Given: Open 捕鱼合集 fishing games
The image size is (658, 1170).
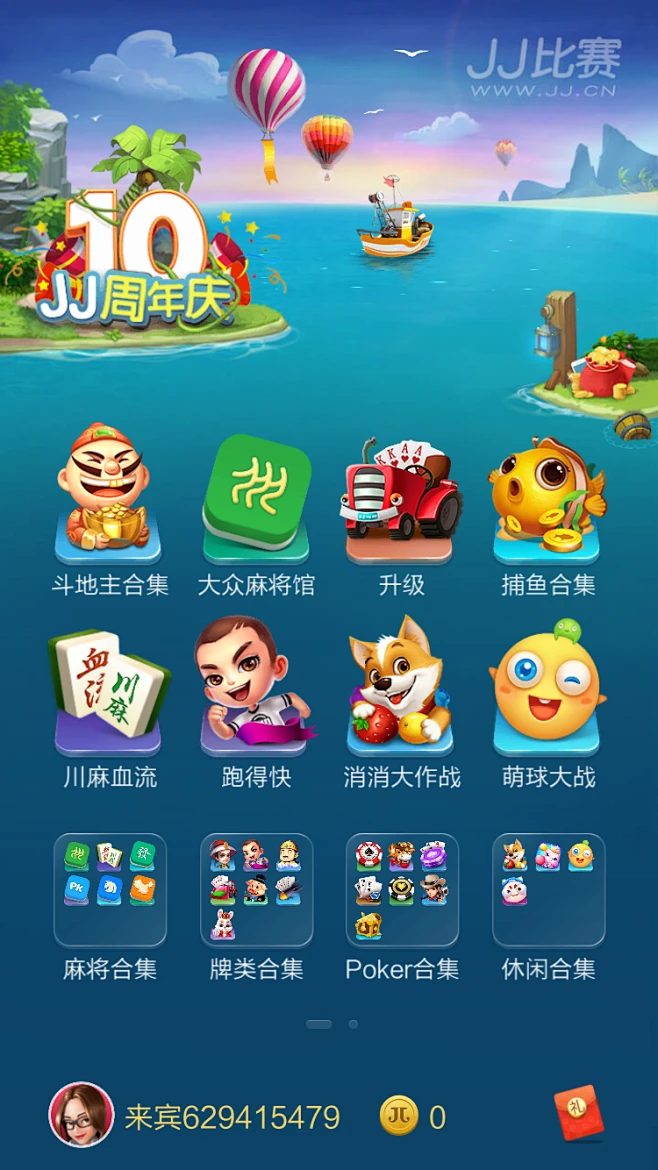Looking at the screenshot, I should coord(548,495).
